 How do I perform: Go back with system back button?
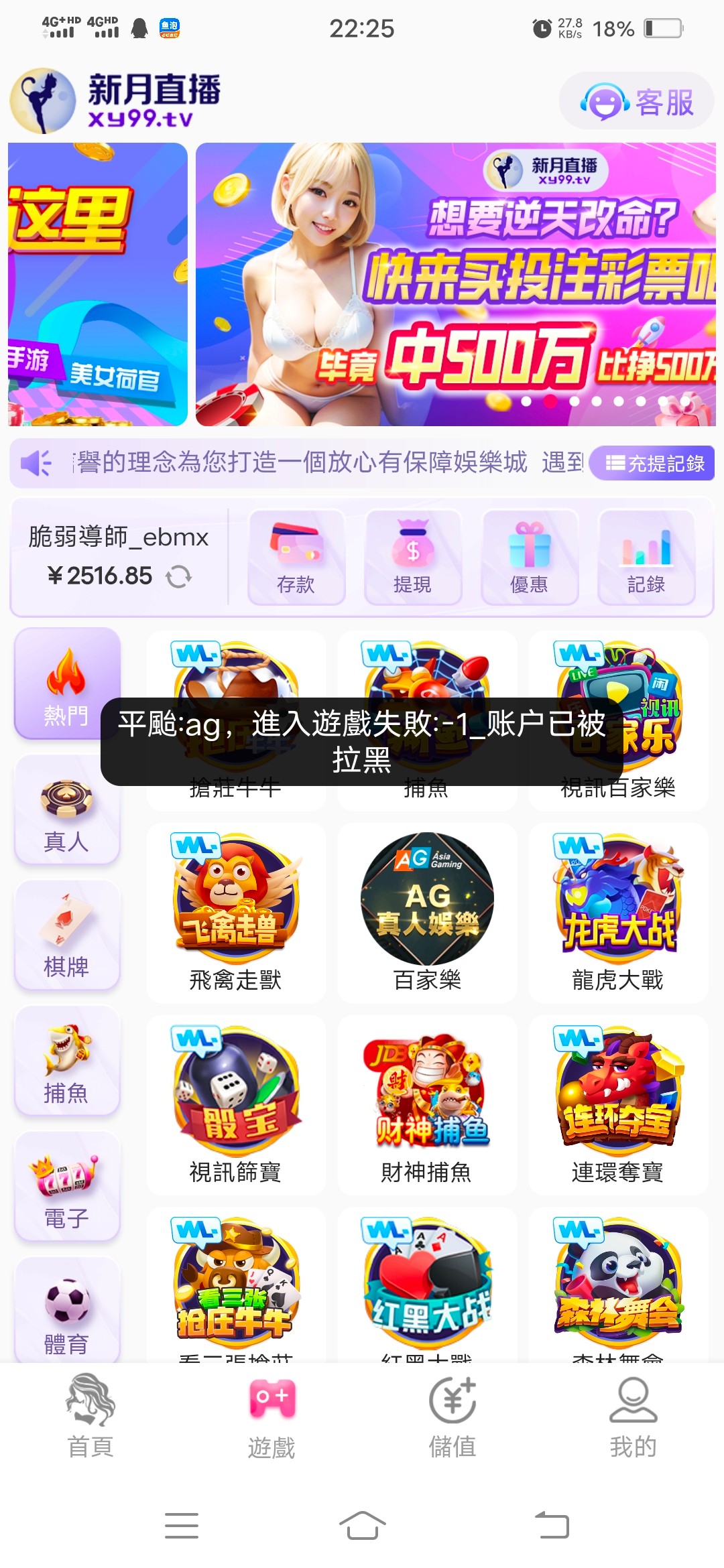pyautogui.click(x=552, y=1525)
